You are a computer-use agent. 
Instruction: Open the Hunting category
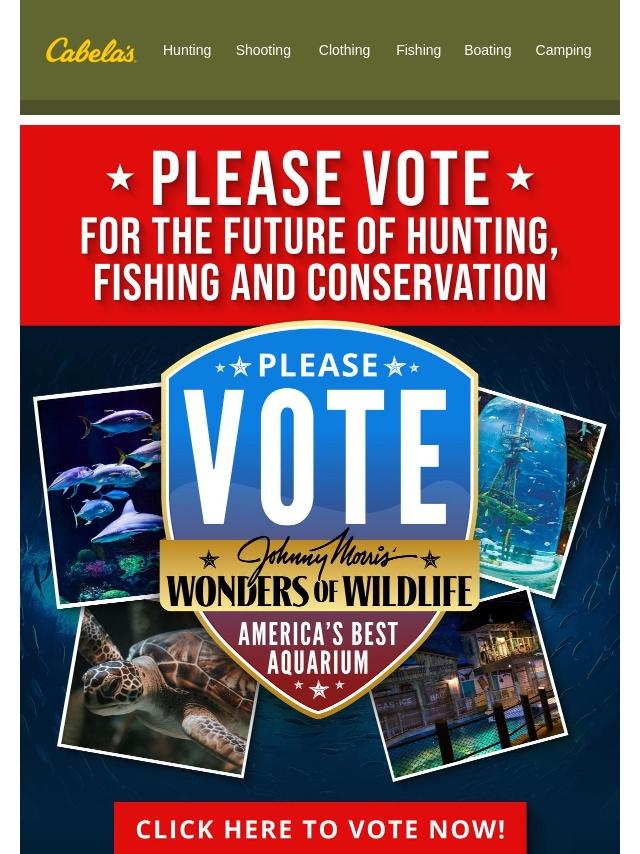[187, 50]
